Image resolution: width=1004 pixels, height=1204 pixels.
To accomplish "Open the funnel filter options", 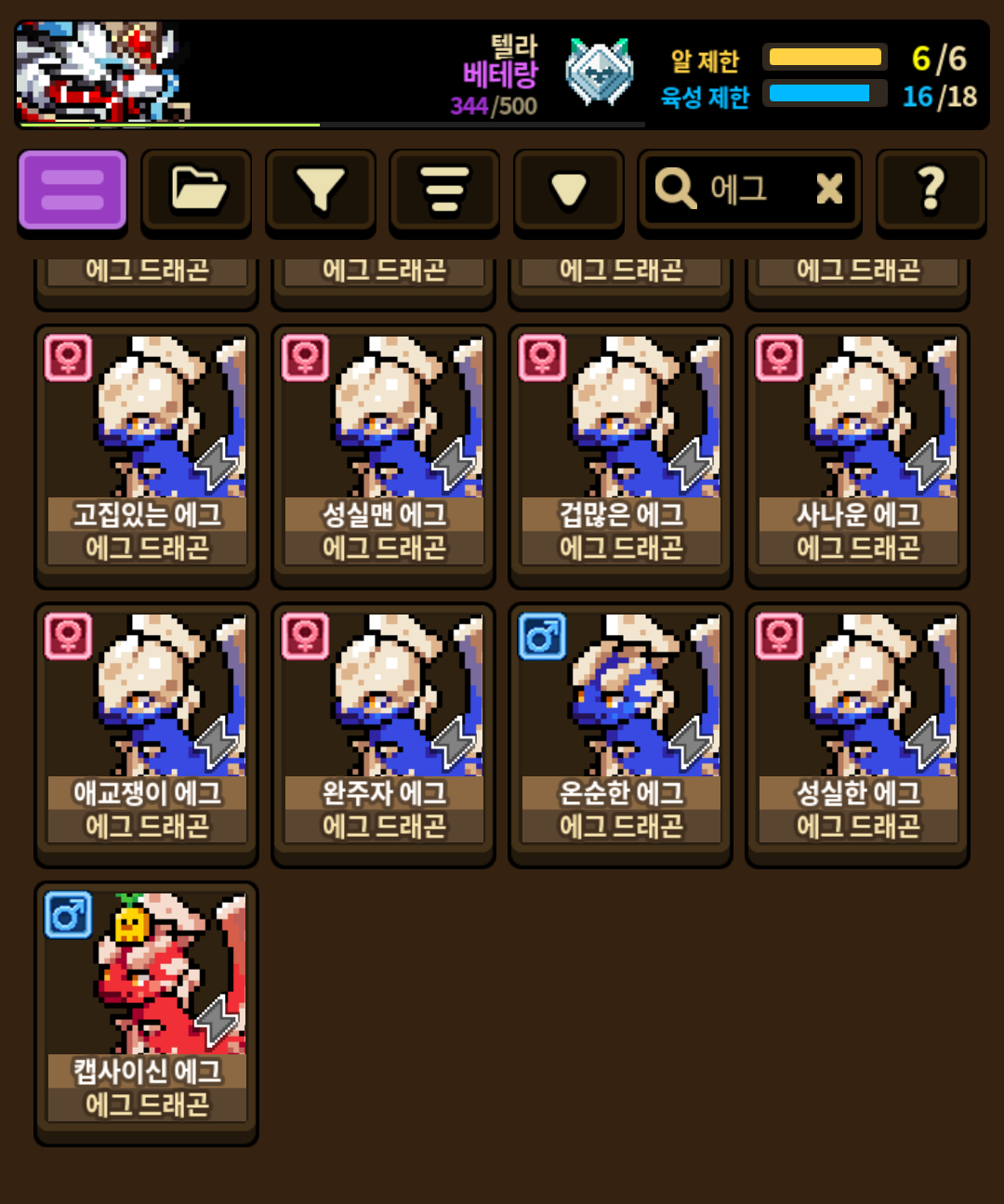I will click(321, 190).
